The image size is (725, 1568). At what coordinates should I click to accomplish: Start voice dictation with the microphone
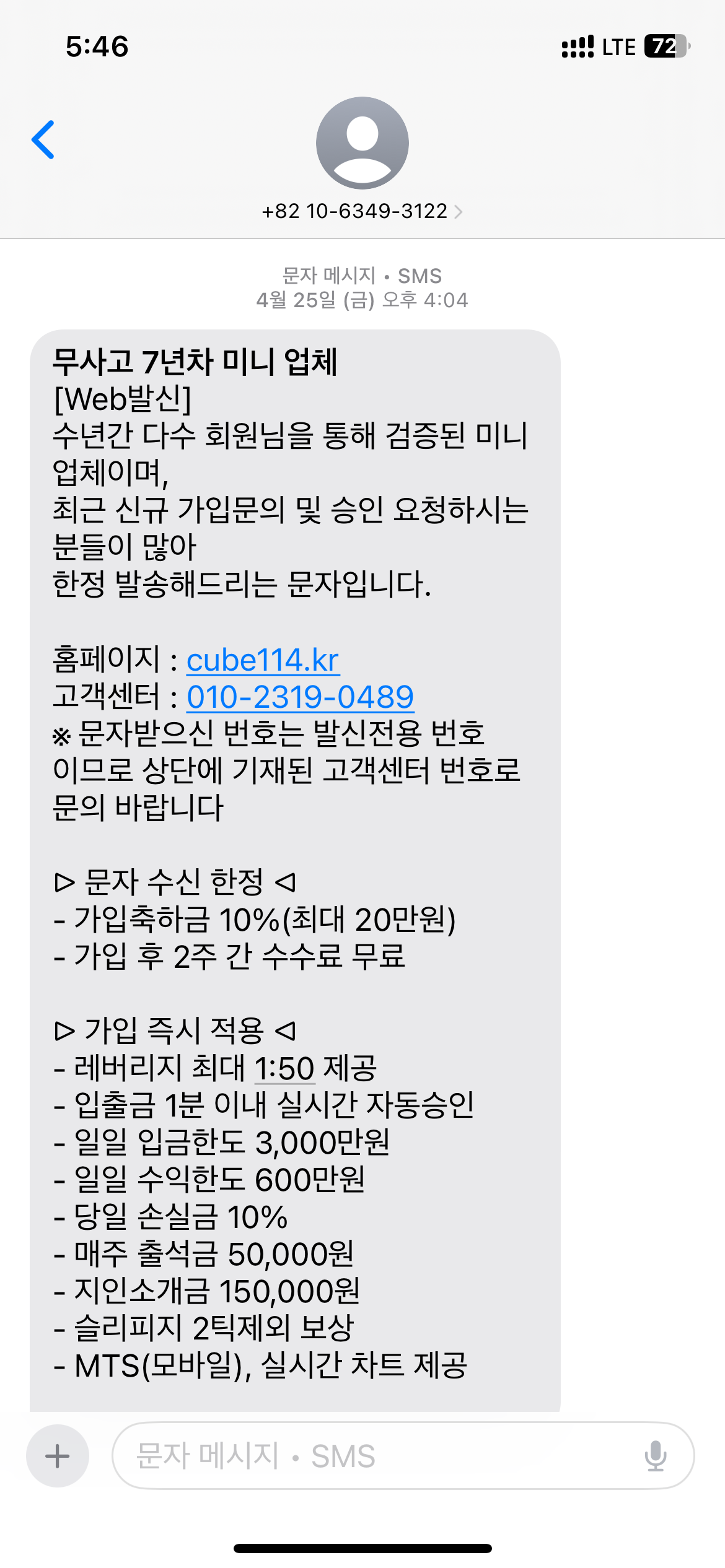coord(655,1455)
